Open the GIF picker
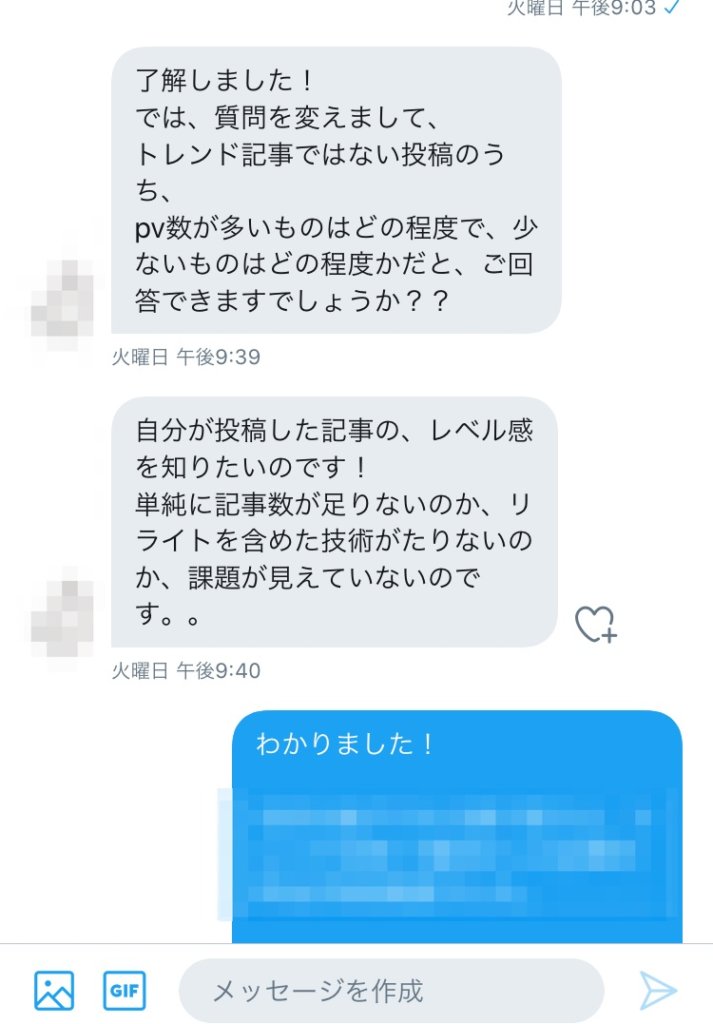 click(125, 990)
